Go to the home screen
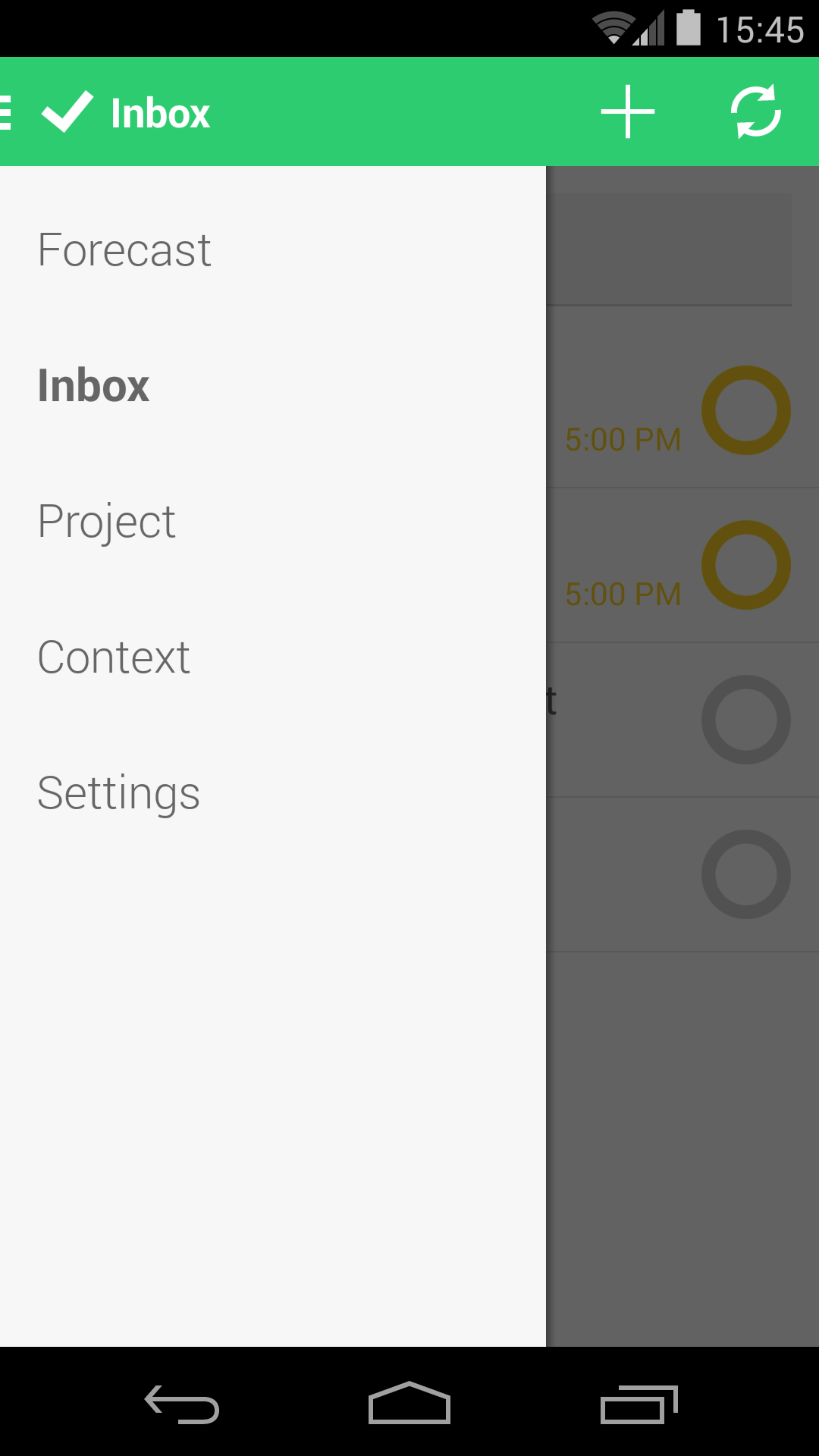The width and height of the screenshot is (819, 1456). pos(409,1404)
